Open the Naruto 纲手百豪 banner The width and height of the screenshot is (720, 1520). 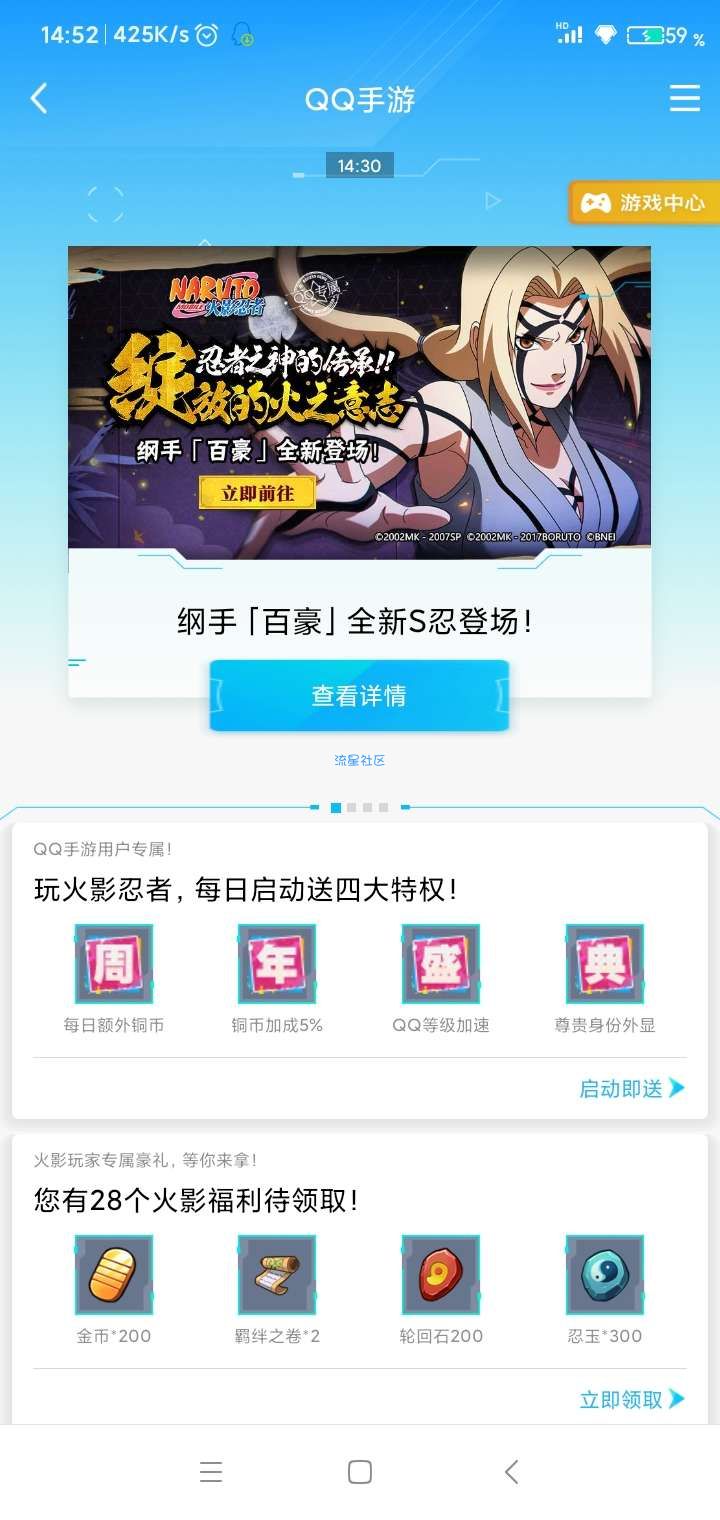[359, 402]
